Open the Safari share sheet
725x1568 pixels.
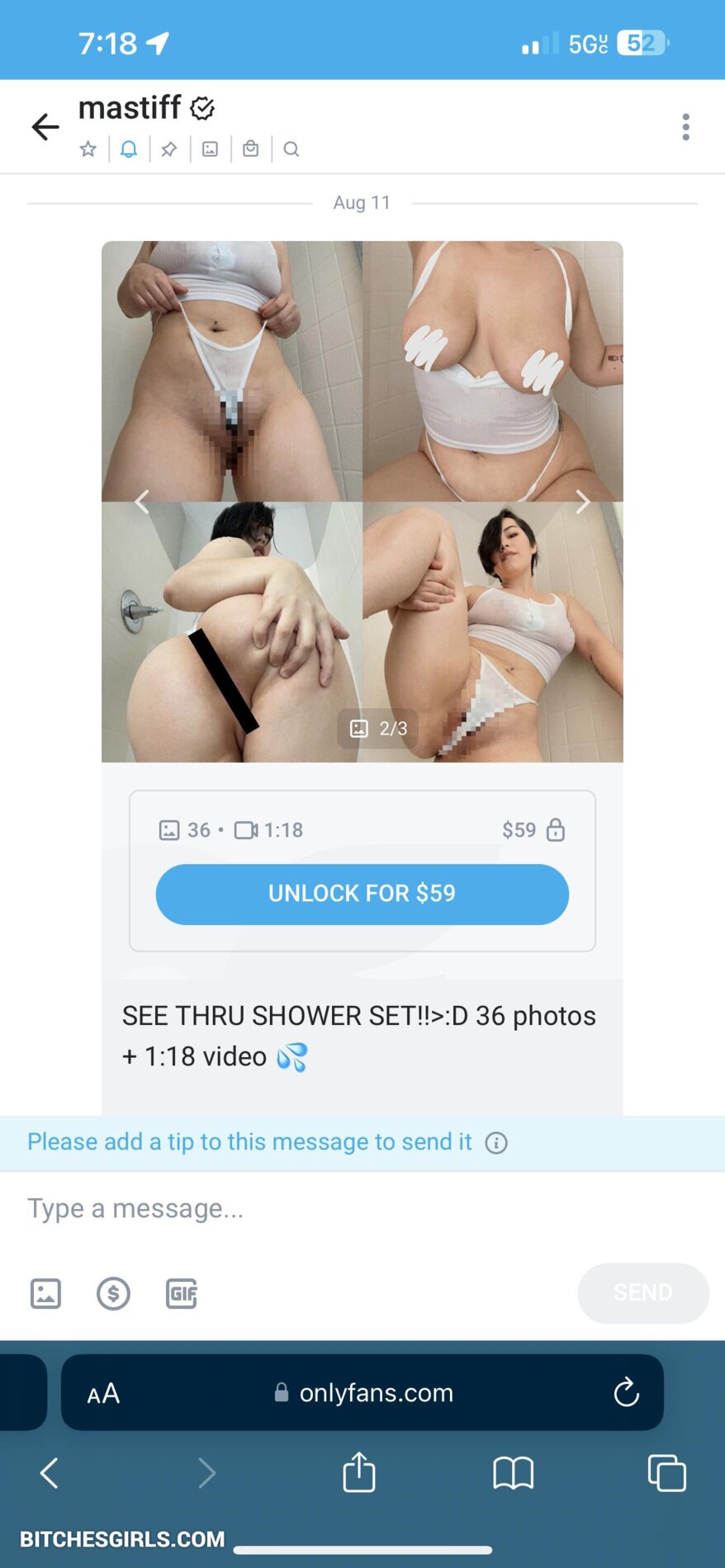click(x=359, y=1473)
